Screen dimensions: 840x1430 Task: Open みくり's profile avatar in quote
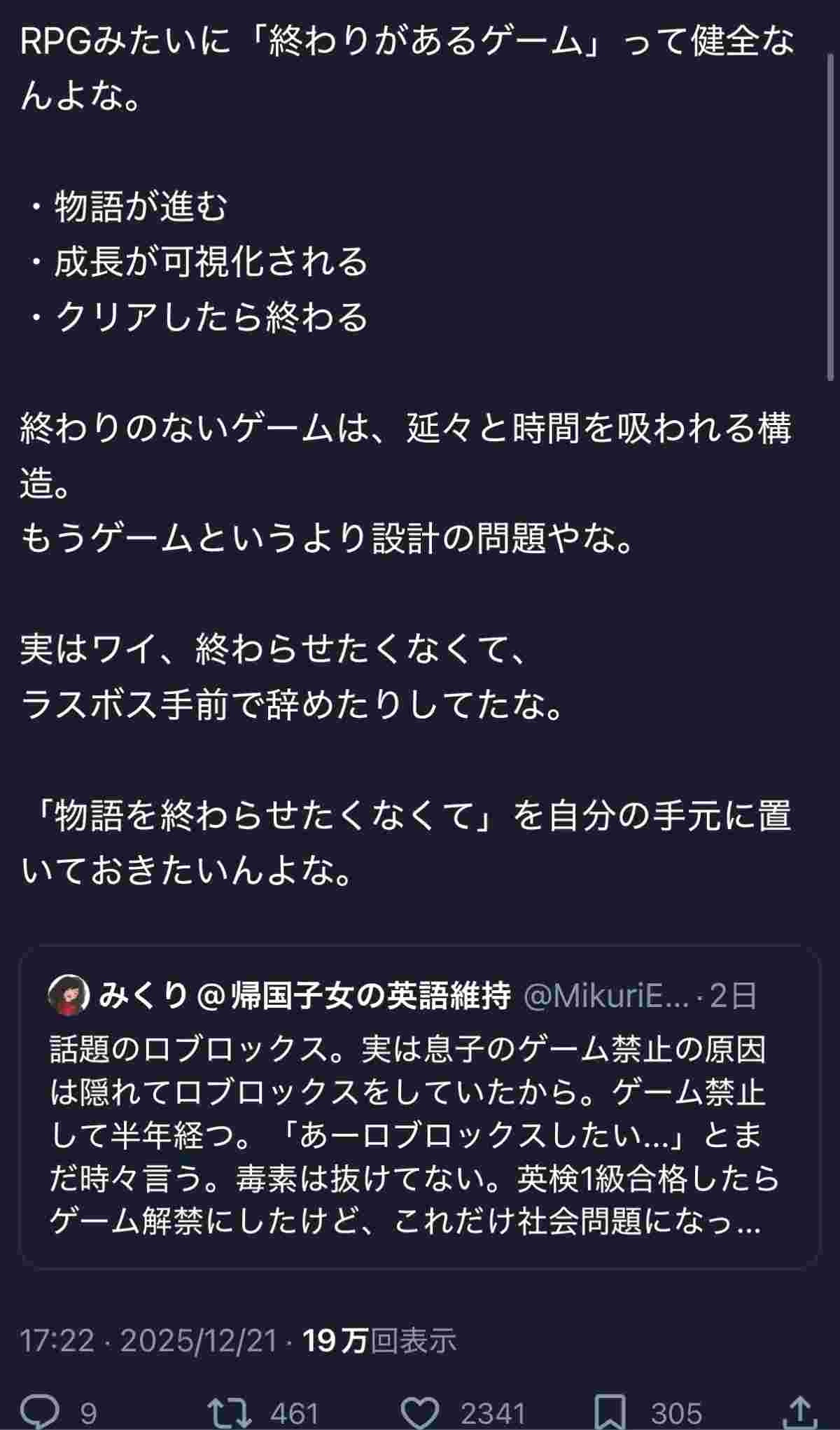tap(69, 995)
